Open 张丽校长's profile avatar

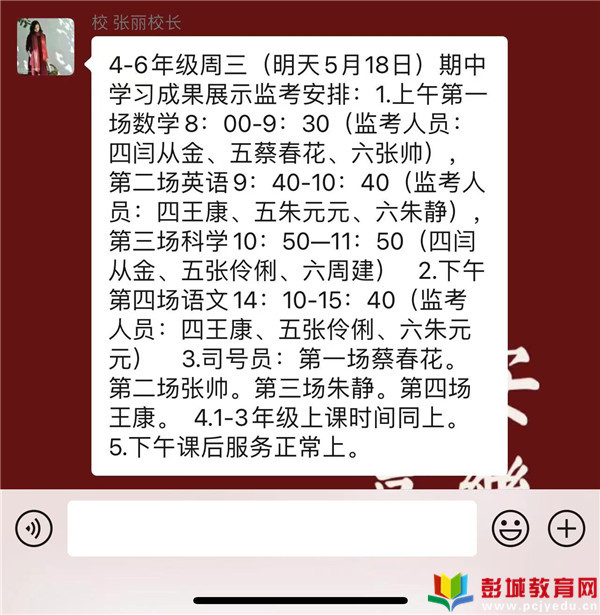pos(45,46)
